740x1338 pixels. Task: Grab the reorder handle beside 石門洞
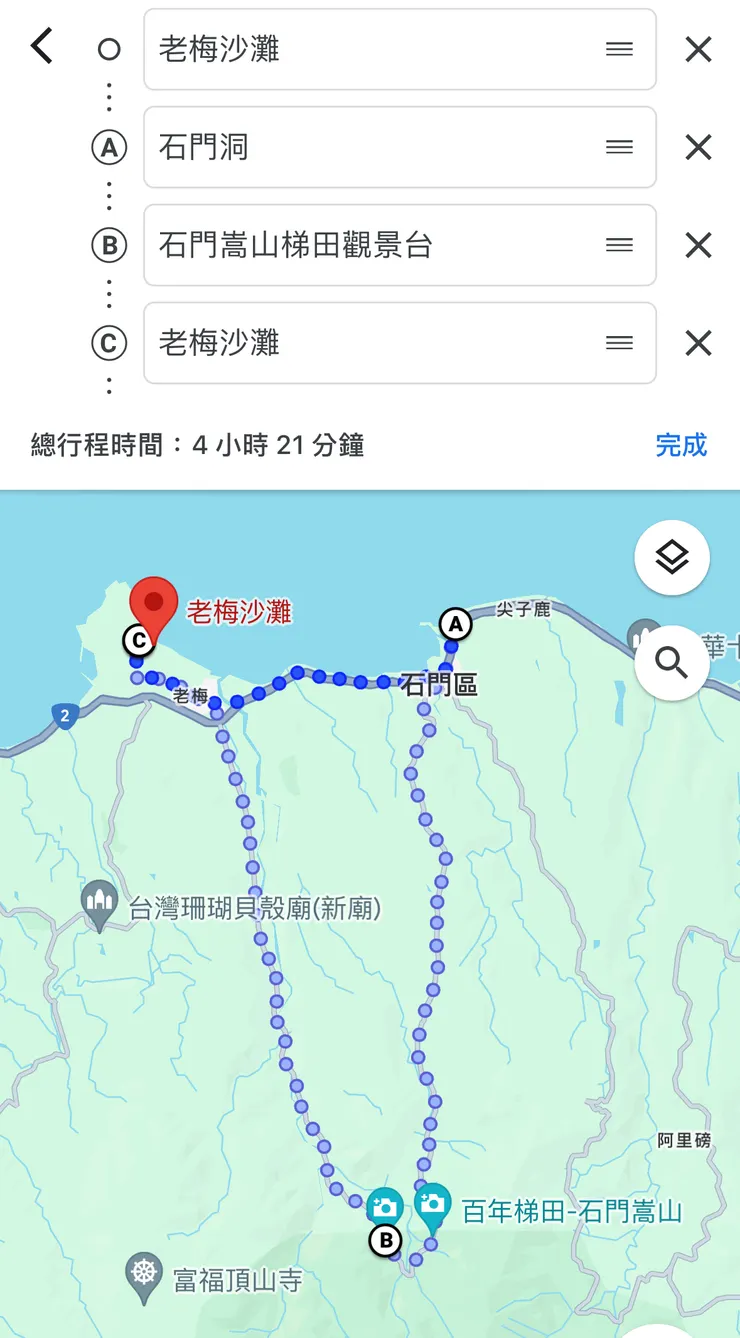[620, 147]
